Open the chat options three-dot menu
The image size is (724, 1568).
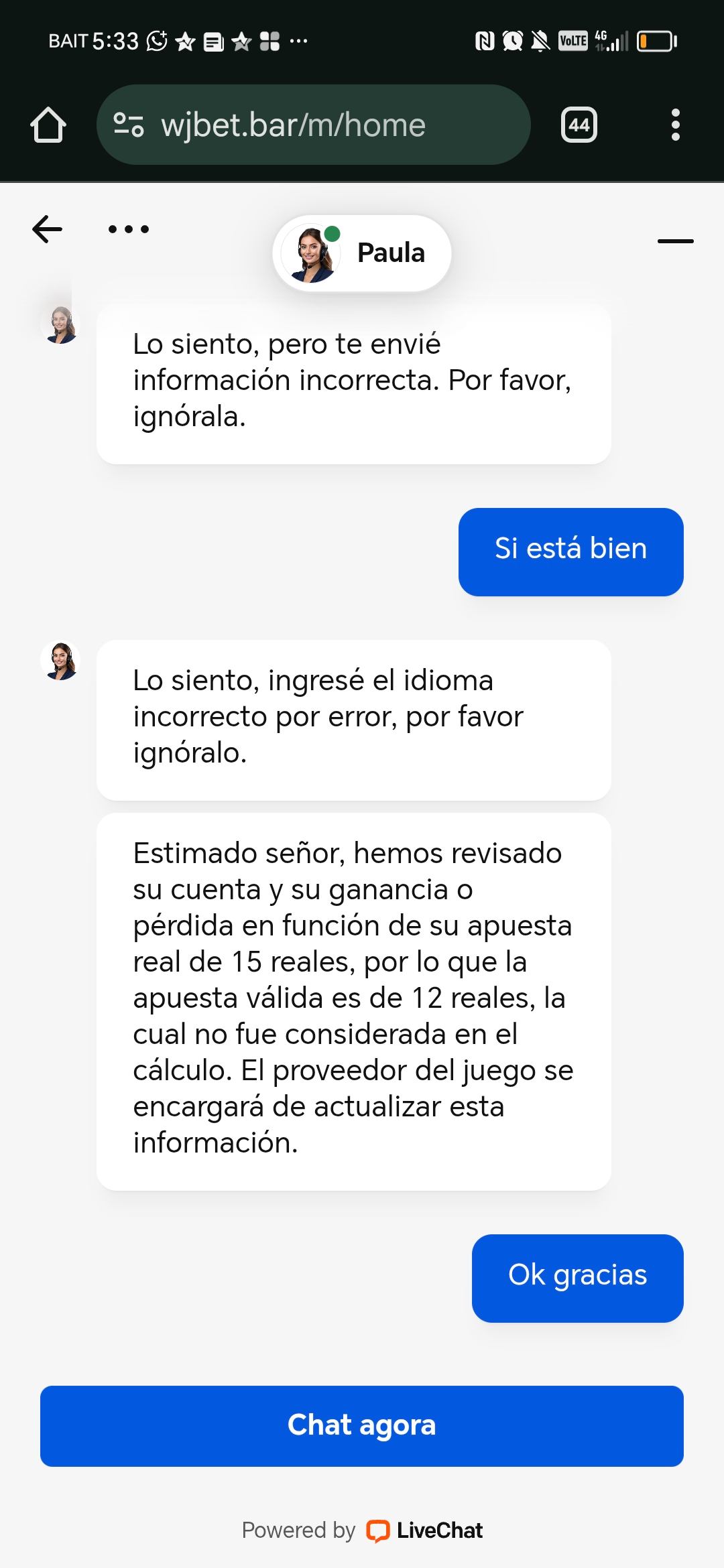[x=129, y=229]
